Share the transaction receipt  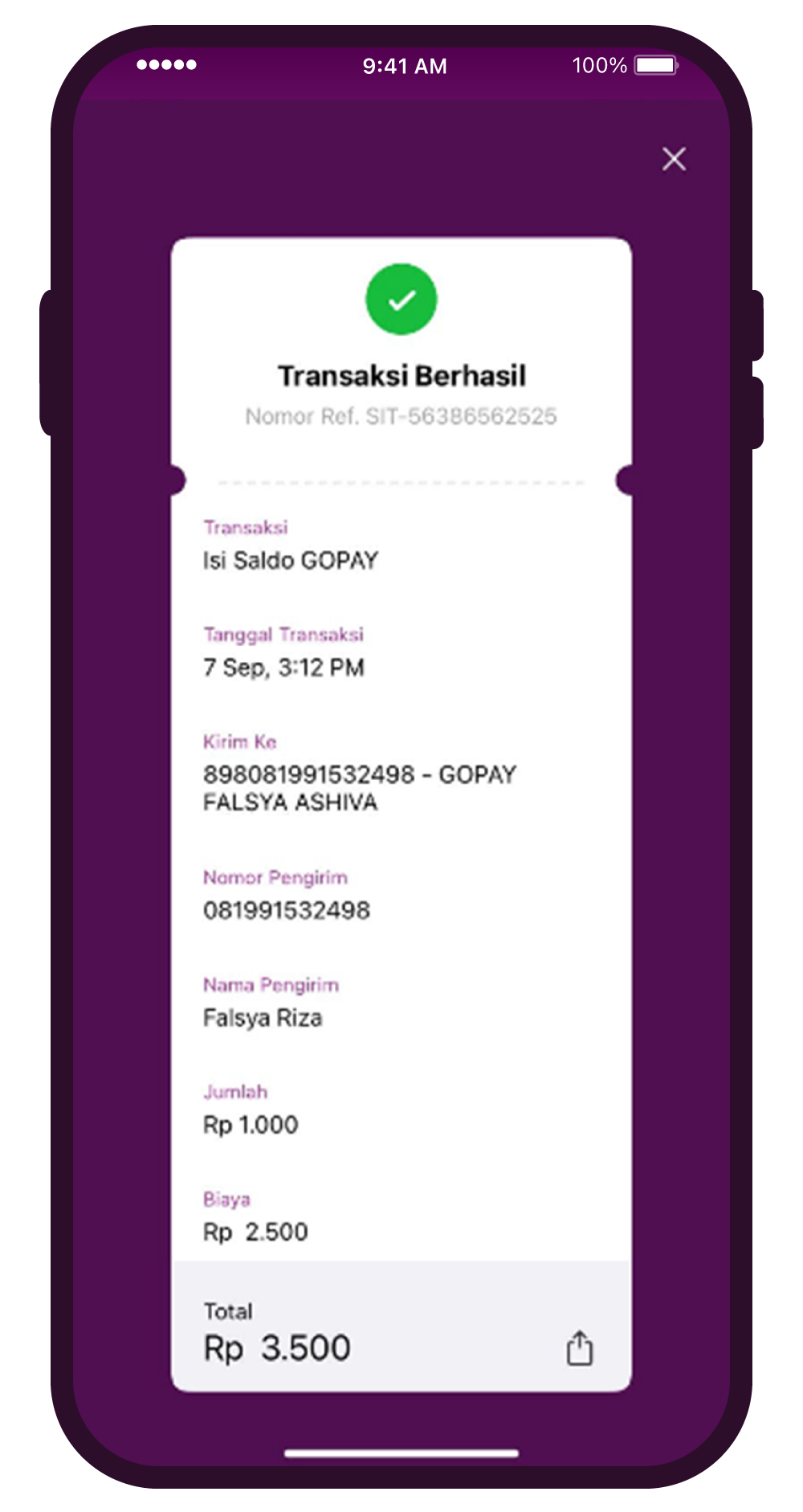click(579, 1348)
